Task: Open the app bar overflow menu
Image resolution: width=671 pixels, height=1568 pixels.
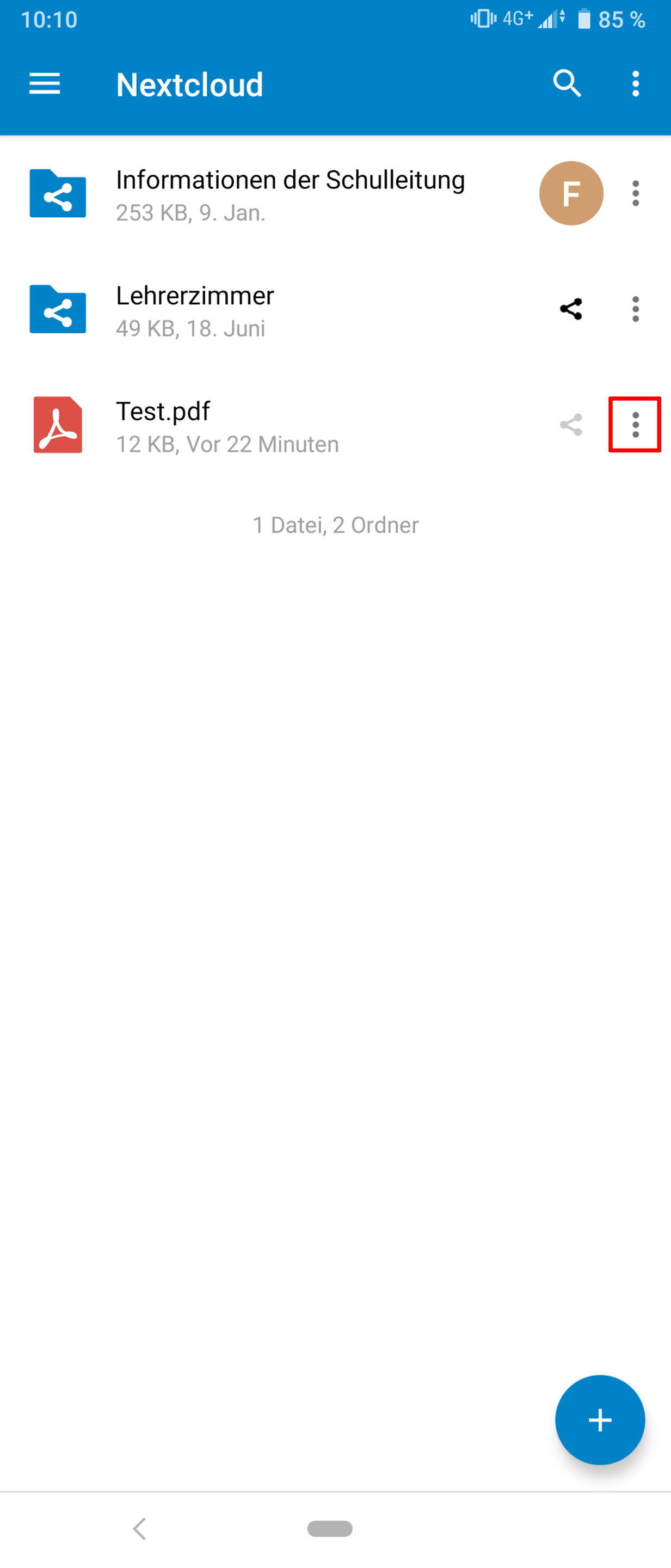Action: 635,84
